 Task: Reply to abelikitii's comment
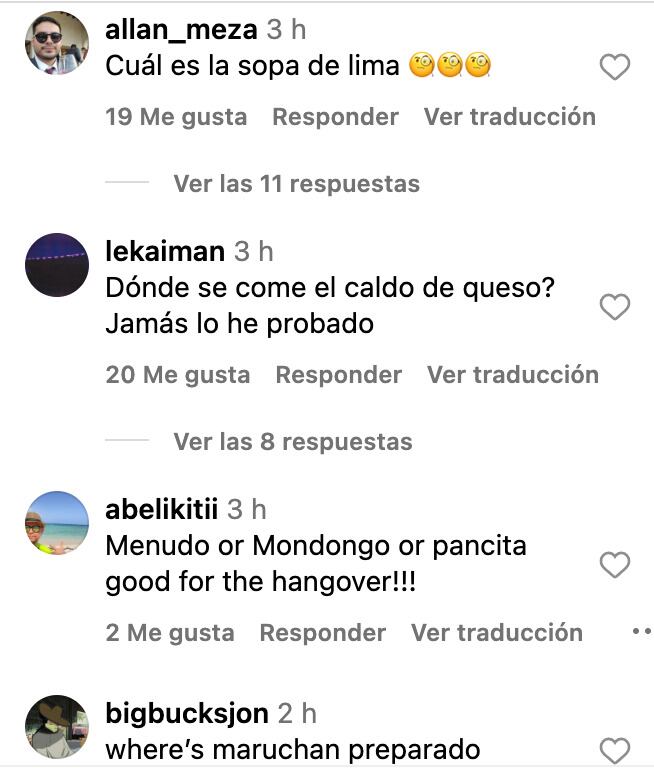tap(322, 633)
